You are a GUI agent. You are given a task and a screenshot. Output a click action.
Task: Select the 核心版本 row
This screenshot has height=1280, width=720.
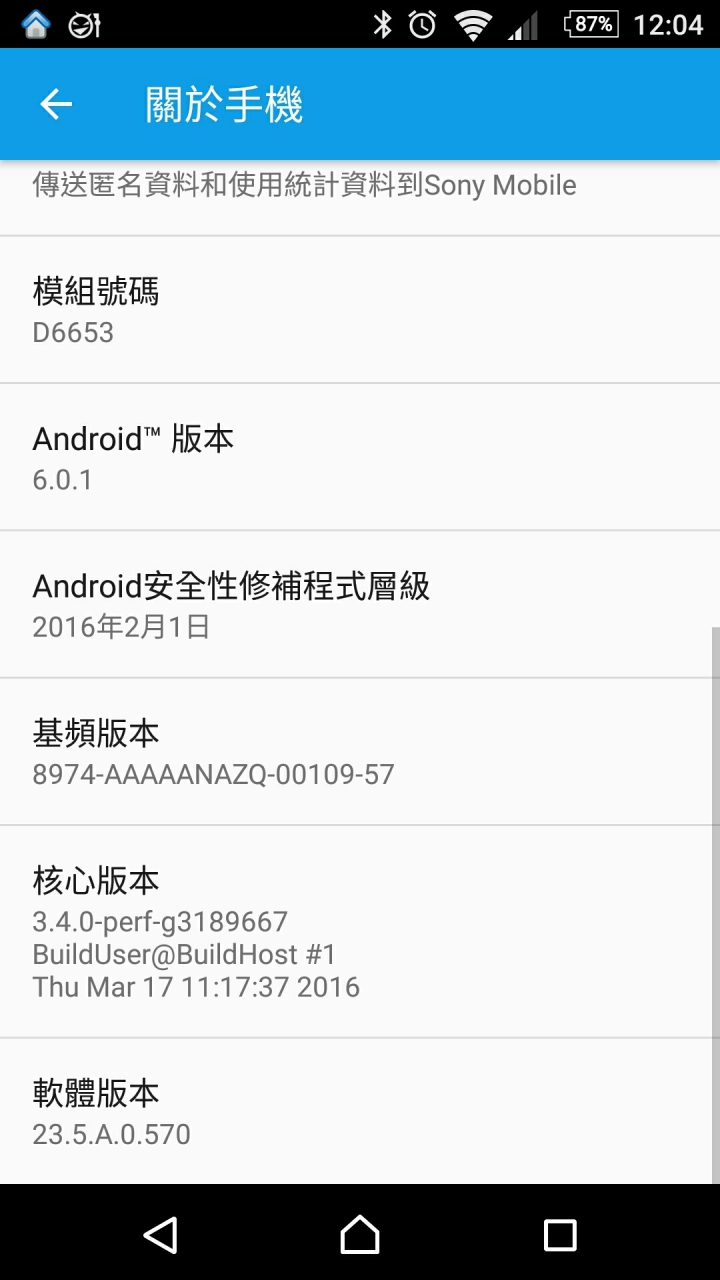pyautogui.click(x=360, y=932)
